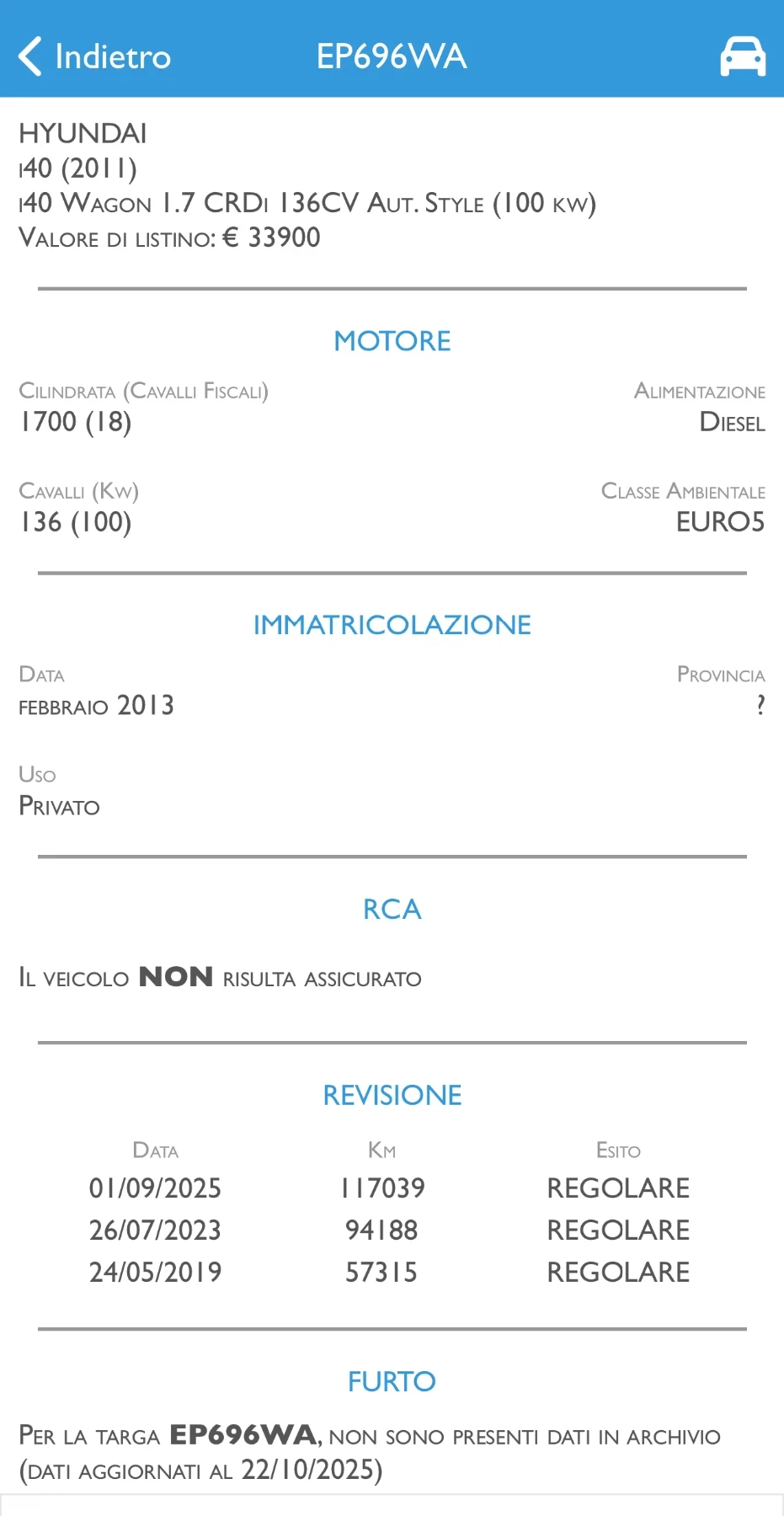
Task: Go back with the Indietro button
Action: pyautogui.click(x=94, y=56)
